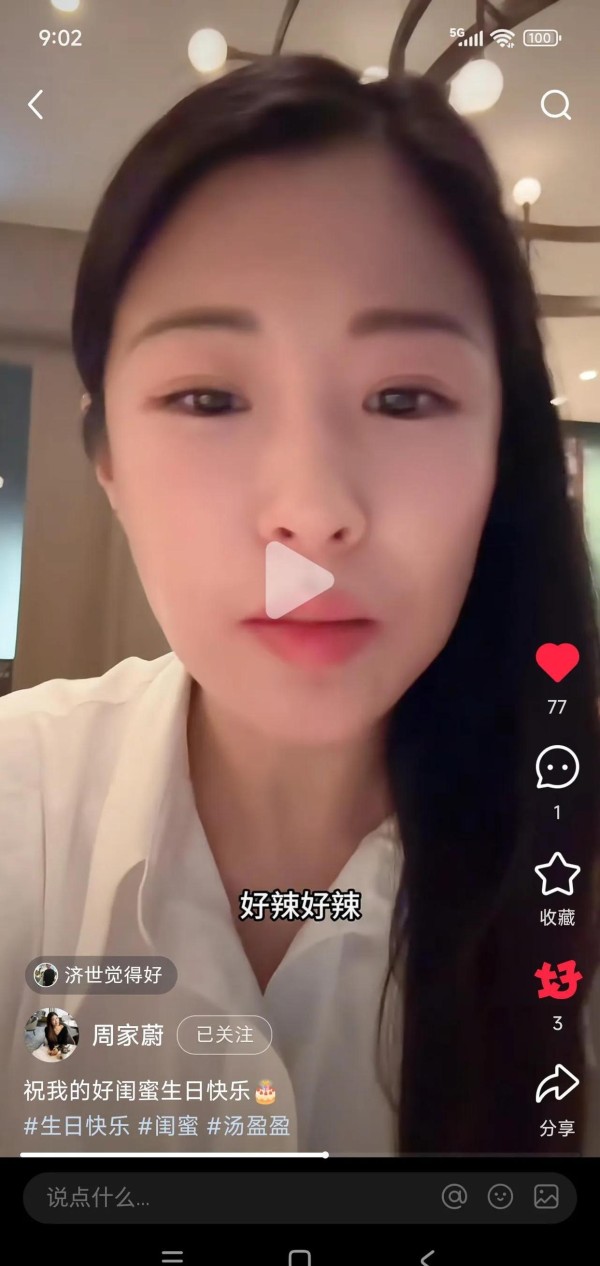Open search with the magnifier icon
This screenshot has width=600, height=1266.
(x=556, y=105)
